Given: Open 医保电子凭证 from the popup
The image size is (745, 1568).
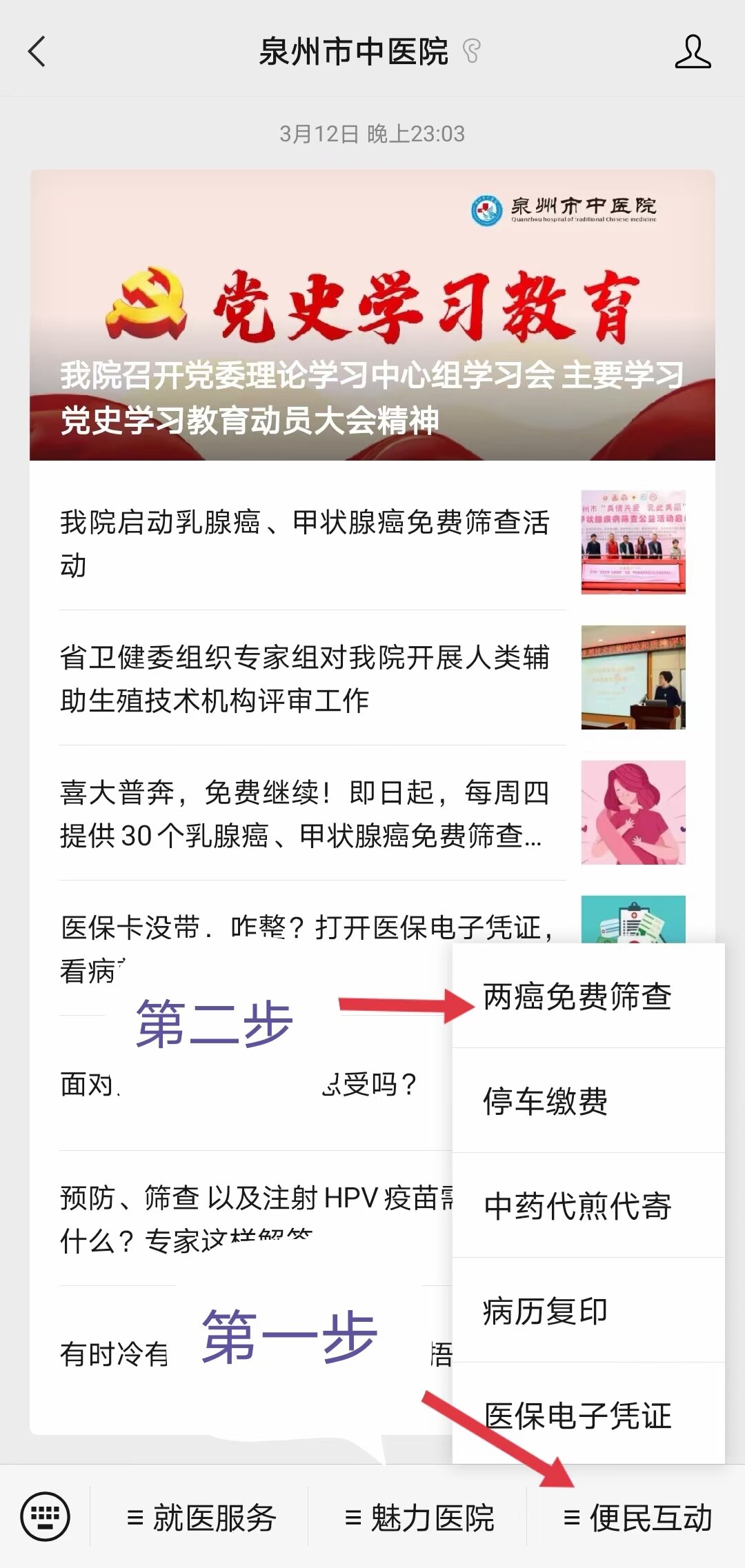Looking at the screenshot, I should [x=578, y=1416].
